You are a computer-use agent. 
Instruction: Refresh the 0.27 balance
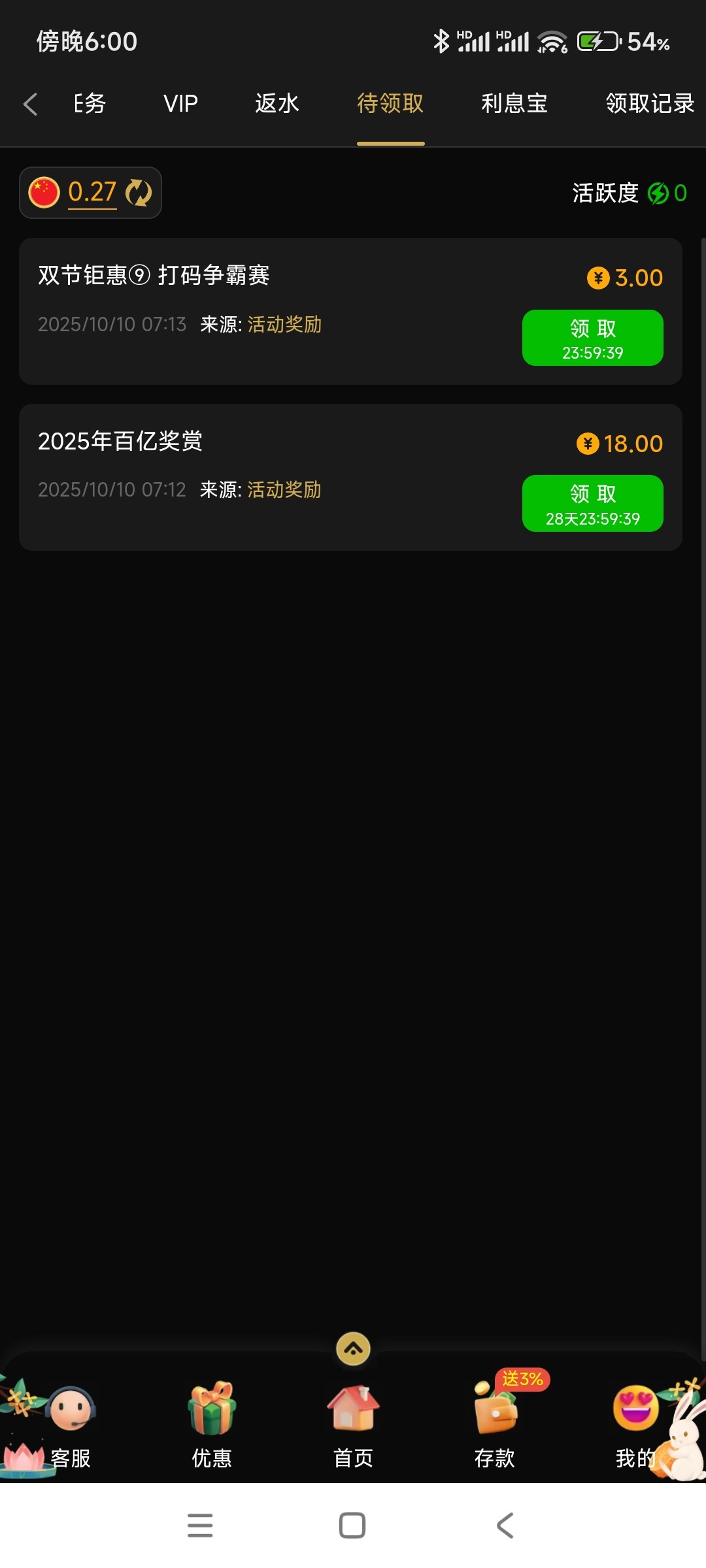coord(139,193)
